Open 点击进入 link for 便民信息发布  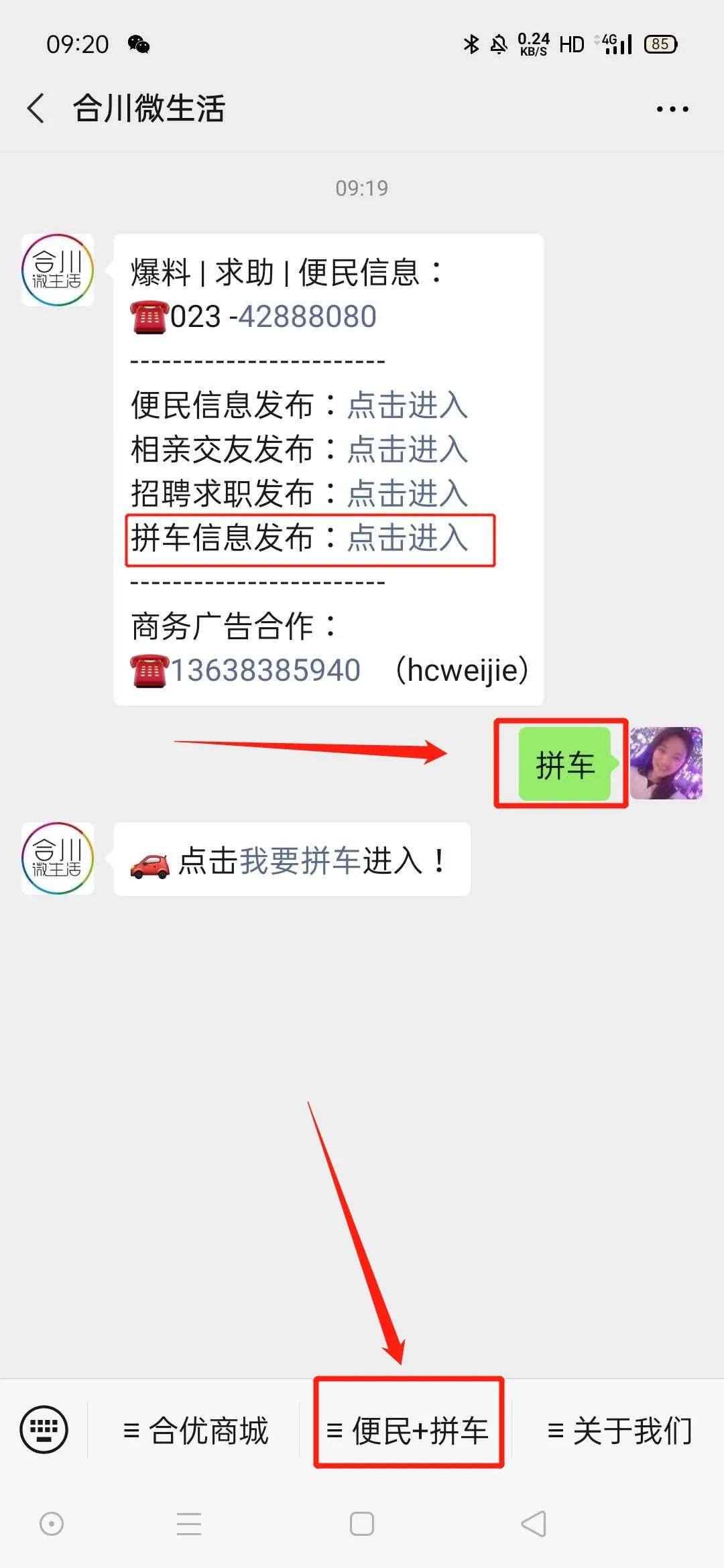(x=407, y=405)
